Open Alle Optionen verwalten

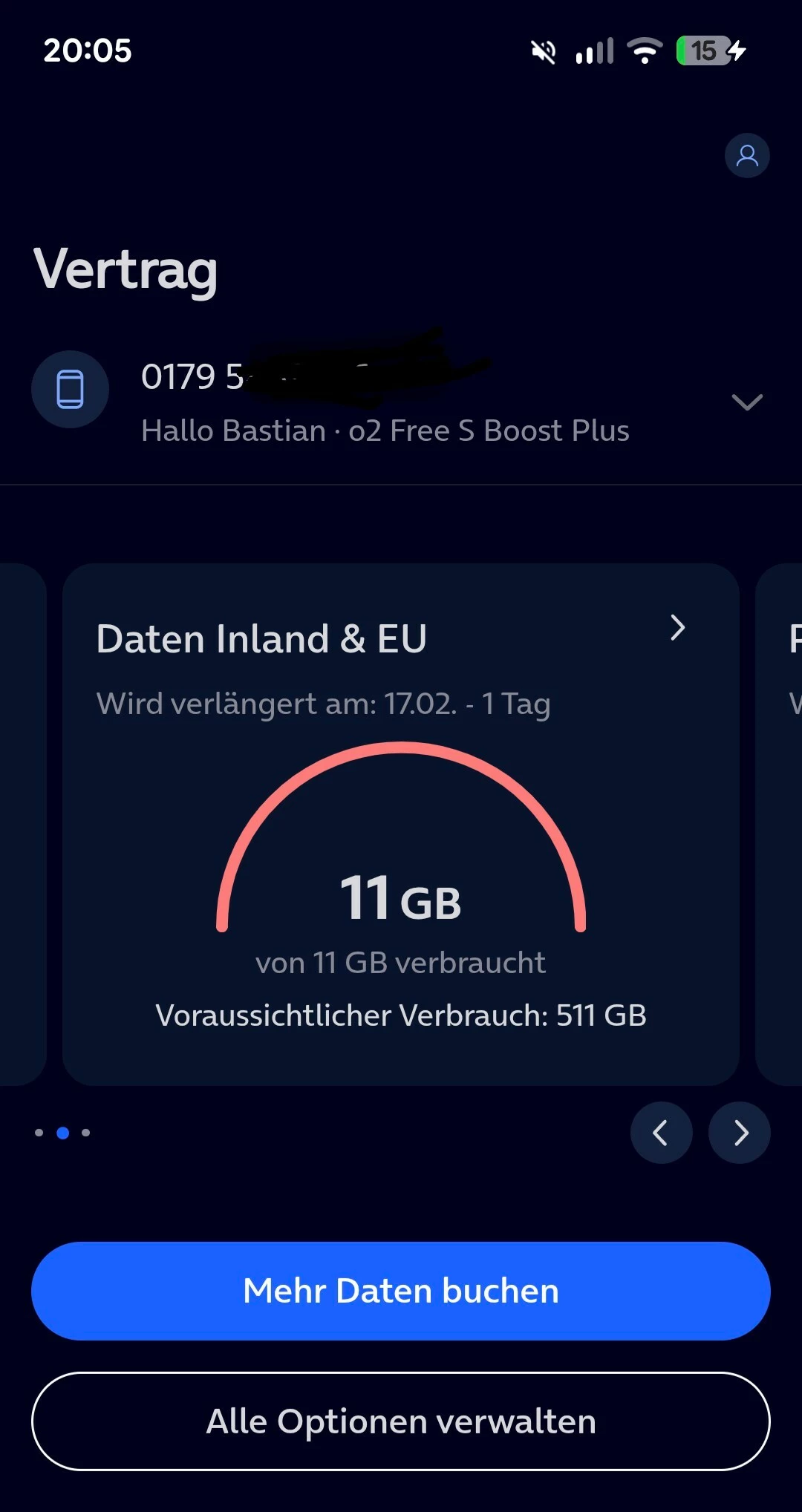click(x=401, y=1421)
